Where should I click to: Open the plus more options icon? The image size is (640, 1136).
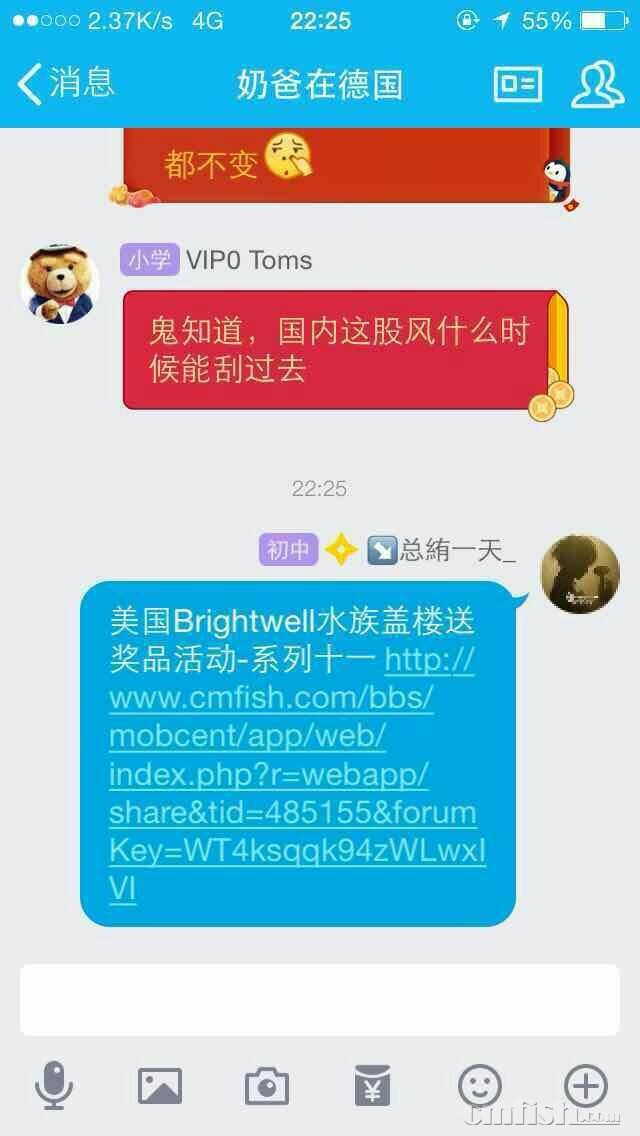[x=586, y=1085]
